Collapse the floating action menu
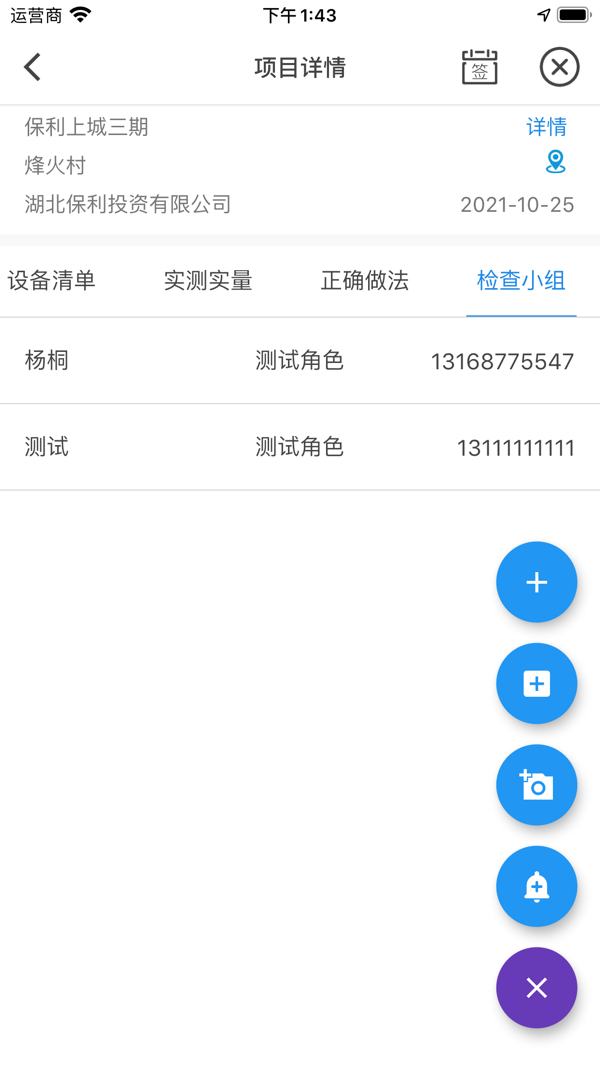This screenshot has width=600, height=1067. [537, 988]
